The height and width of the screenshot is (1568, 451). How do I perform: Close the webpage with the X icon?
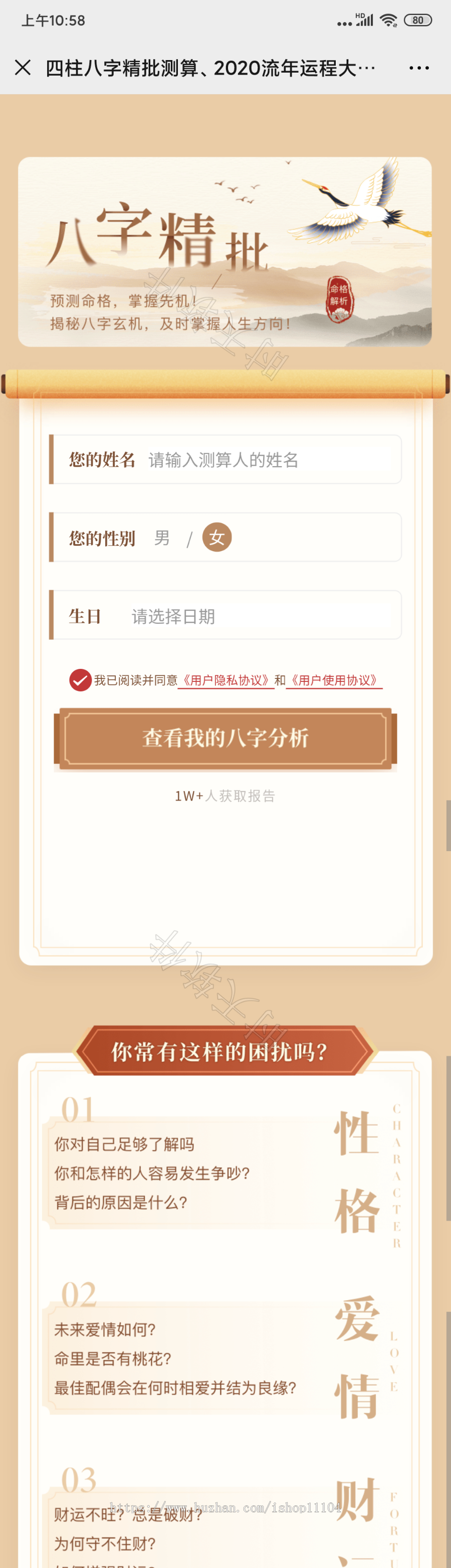tap(23, 68)
